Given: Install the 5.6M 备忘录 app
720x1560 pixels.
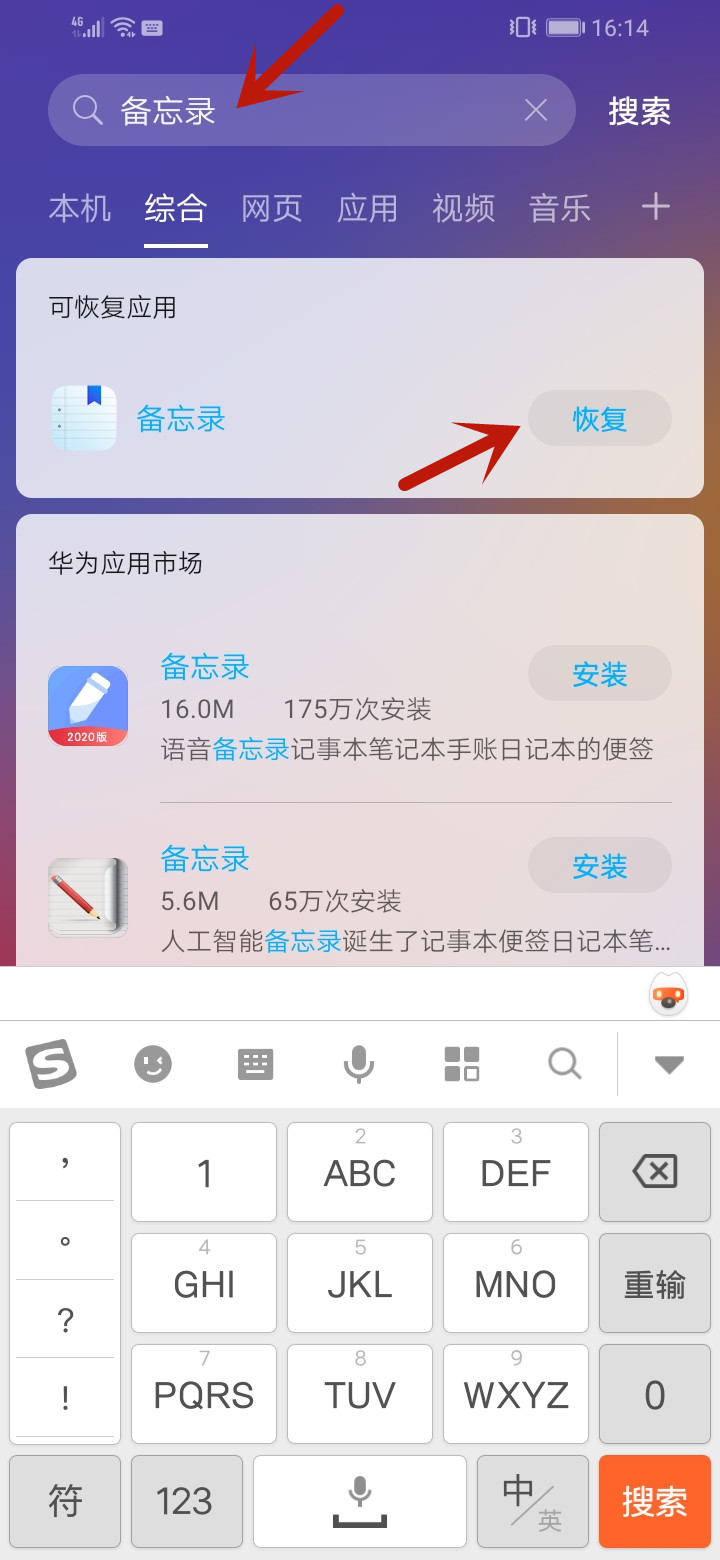Looking at the screenshot, I should coord(599,865).
